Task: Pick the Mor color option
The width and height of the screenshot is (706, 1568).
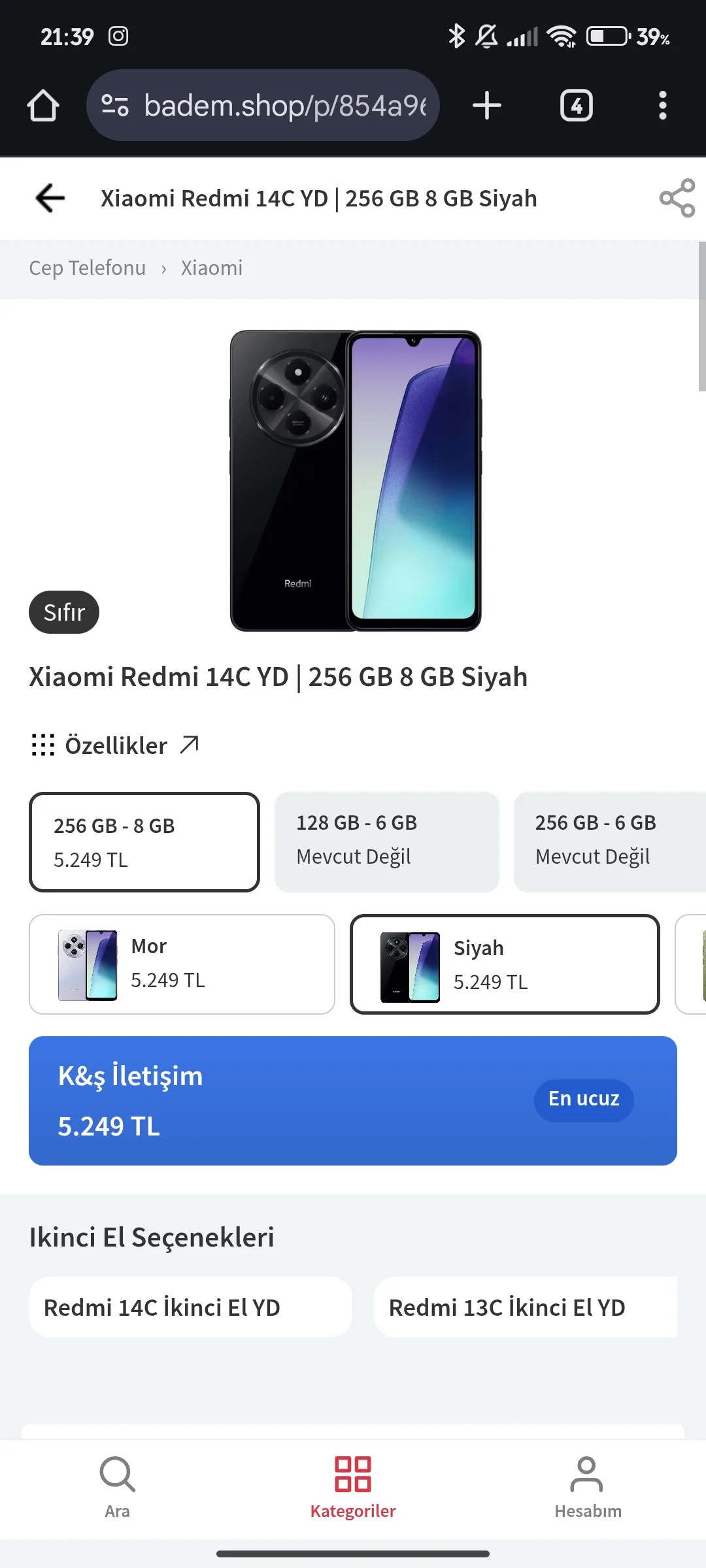Action: 182,964
